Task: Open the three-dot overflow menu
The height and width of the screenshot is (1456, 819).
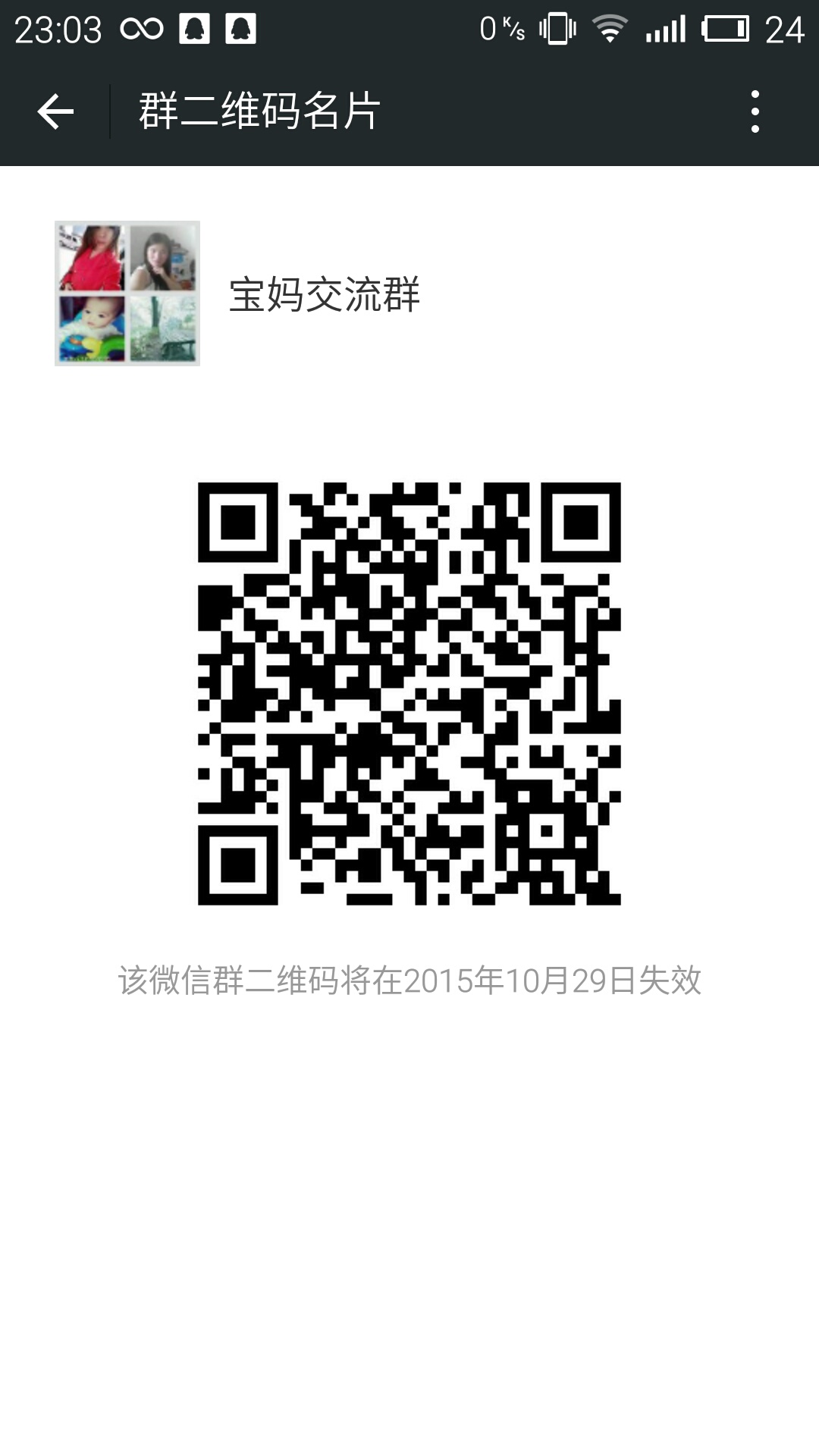Action: (x=755, y=111)
